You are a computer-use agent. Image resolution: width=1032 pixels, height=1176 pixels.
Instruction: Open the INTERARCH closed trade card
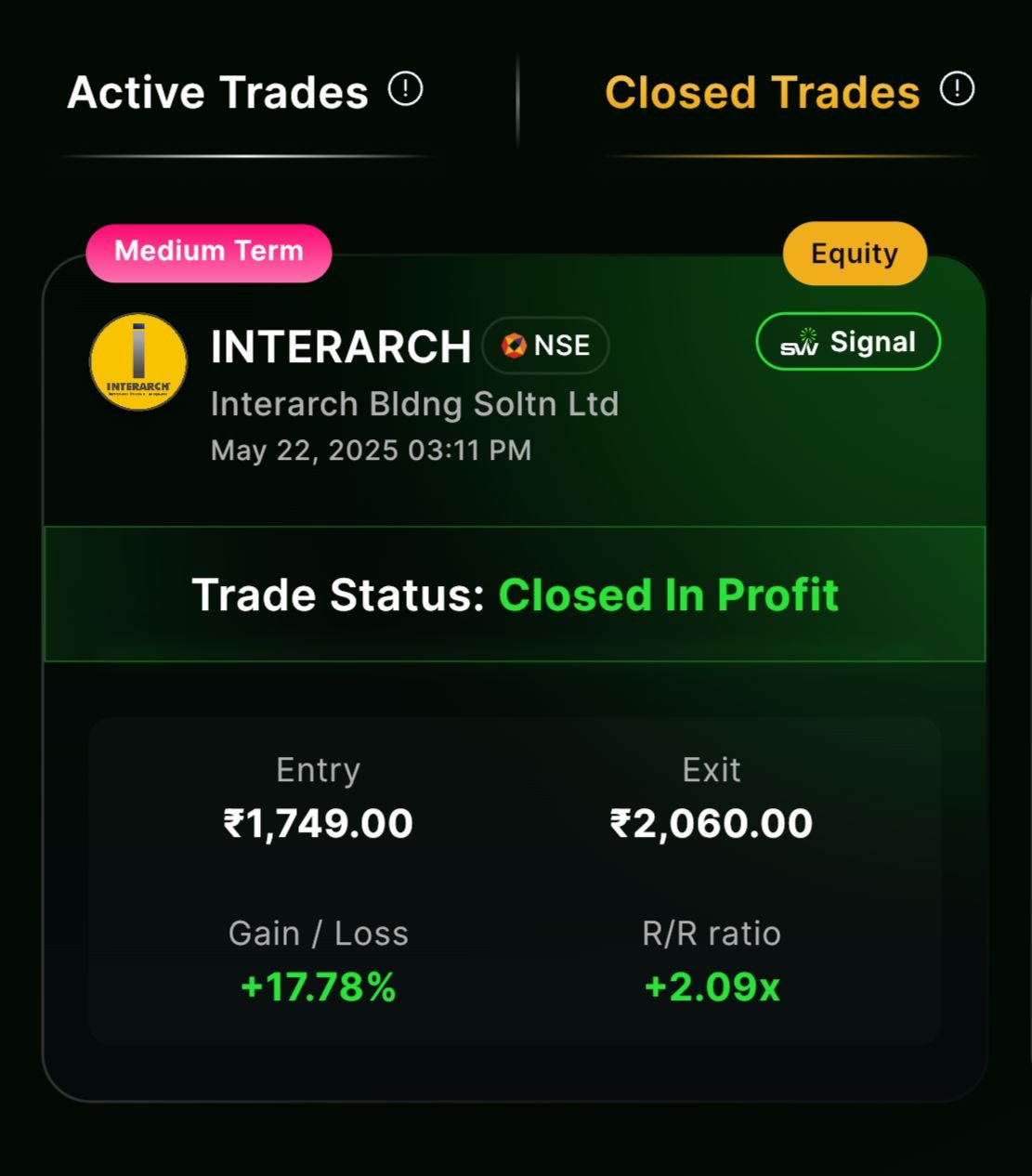click(514, 595)
